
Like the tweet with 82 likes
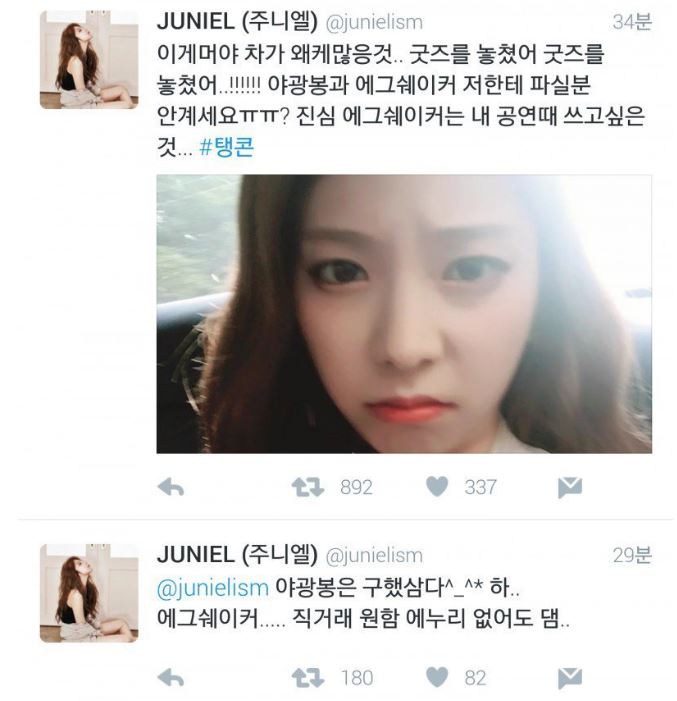point(437,678)
